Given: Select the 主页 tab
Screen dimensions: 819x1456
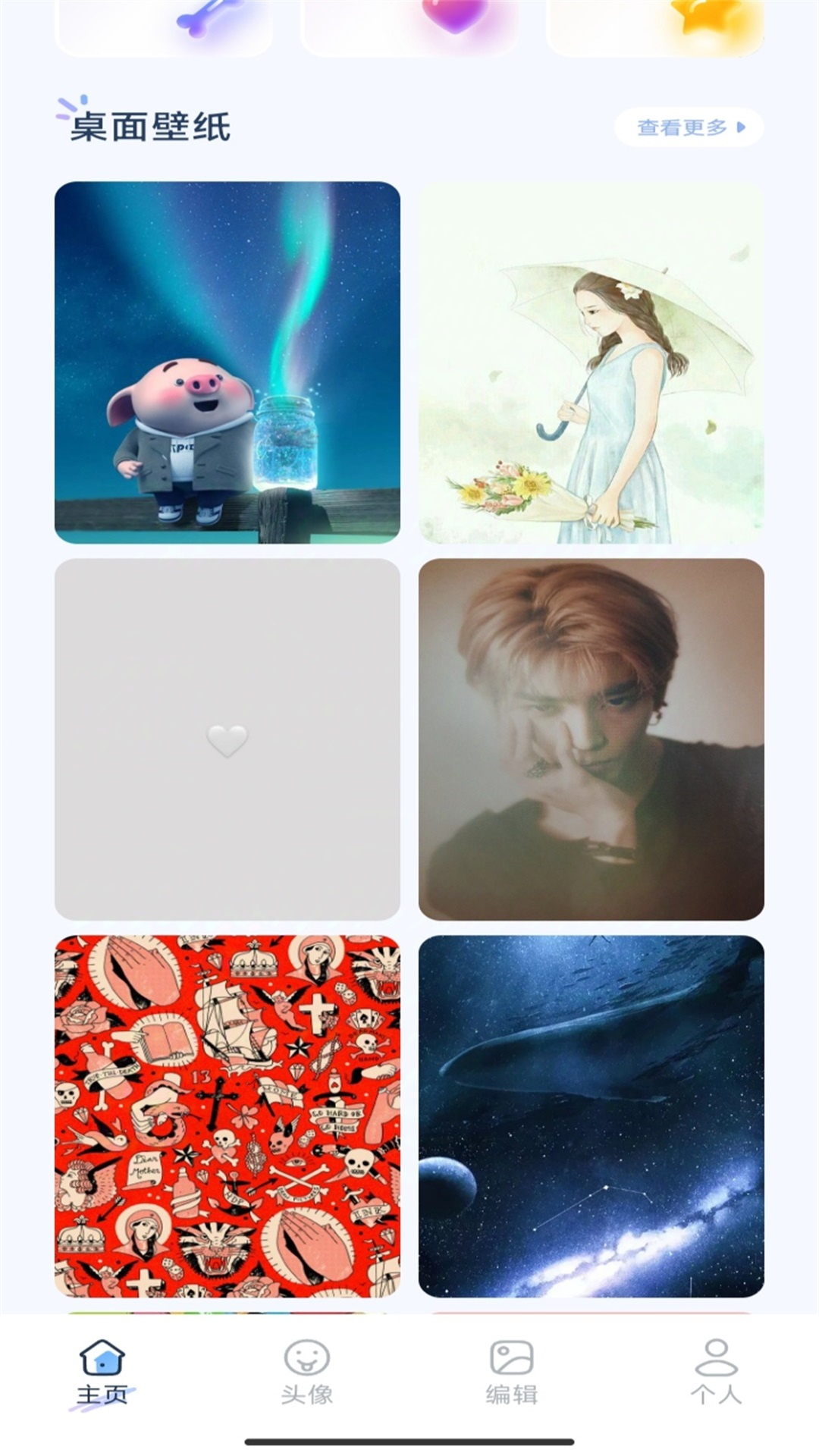Looking at the screenshot, I should 102,1371.
